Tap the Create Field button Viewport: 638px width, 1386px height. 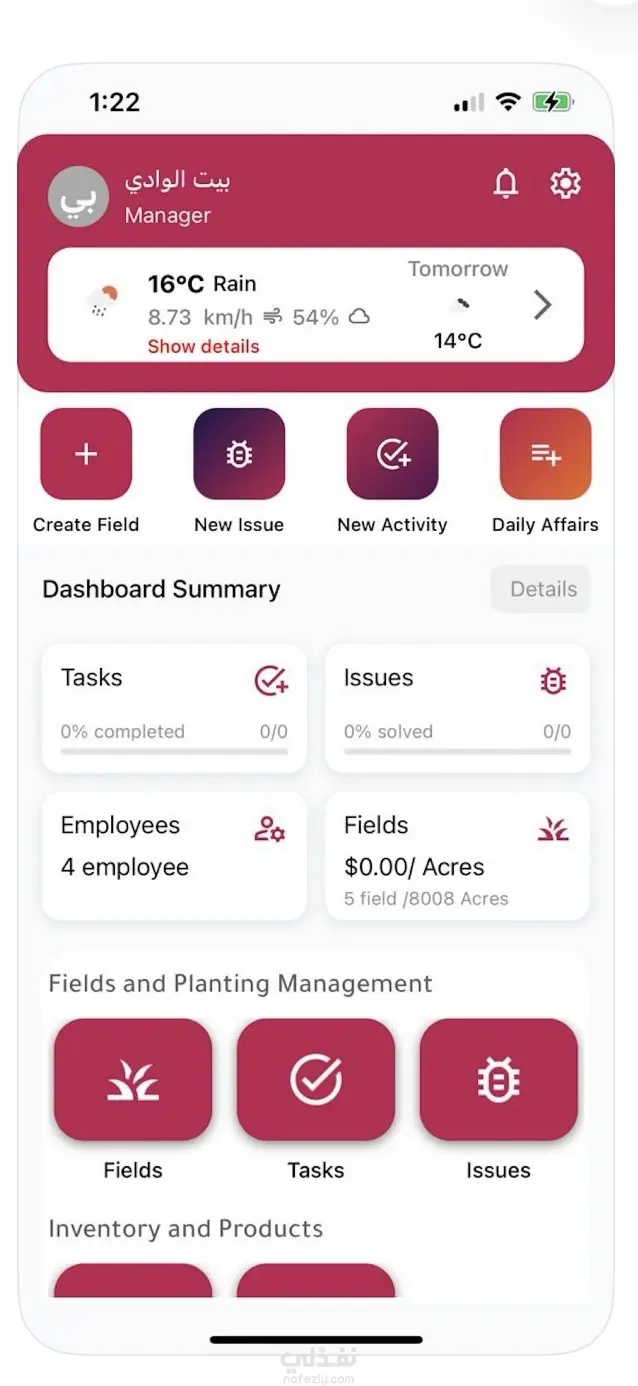[x=86, y=454]
